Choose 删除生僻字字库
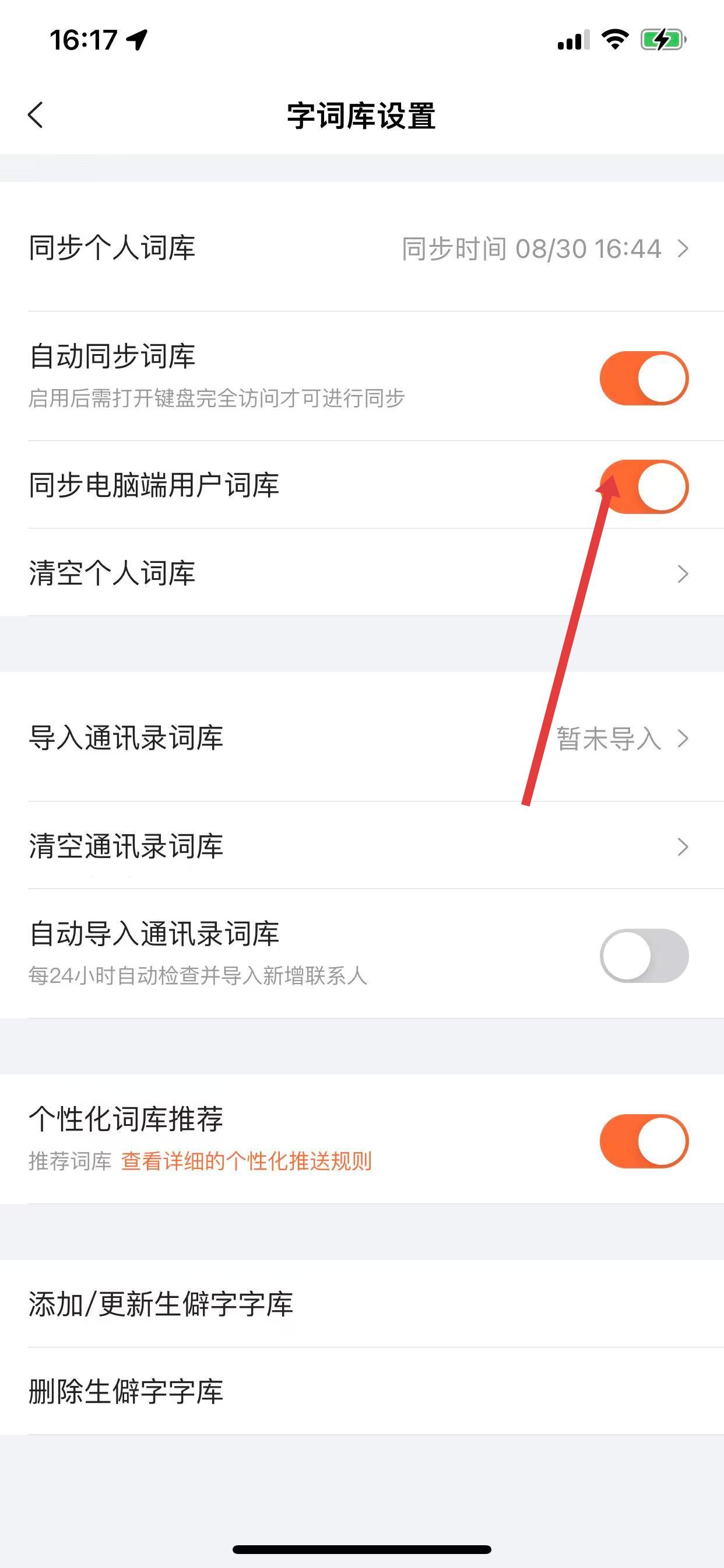The width and height of the screenshot is (724, 1568). point(361,1391)
